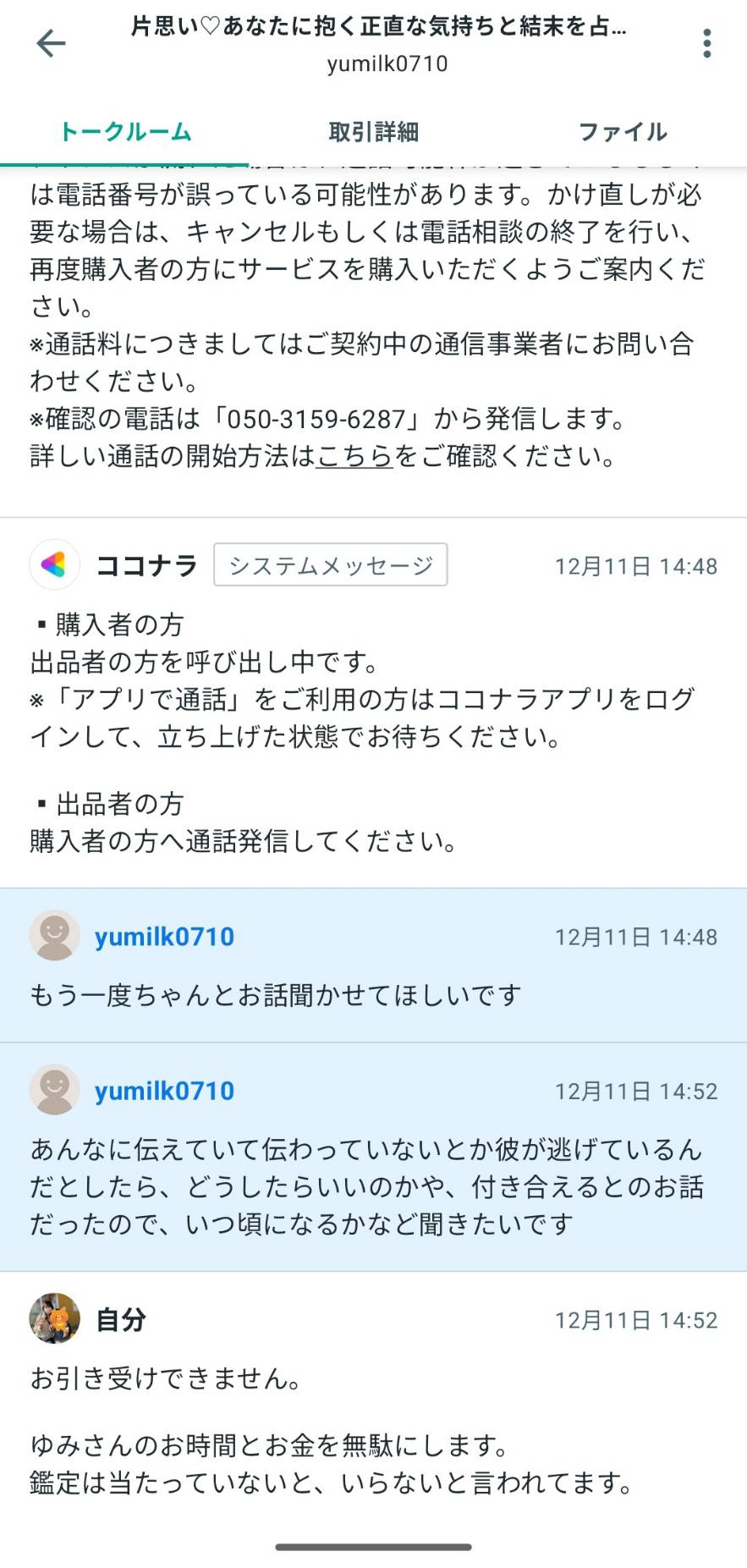
Task: Select the トークルーム tab
Action: tap(124, 131)
